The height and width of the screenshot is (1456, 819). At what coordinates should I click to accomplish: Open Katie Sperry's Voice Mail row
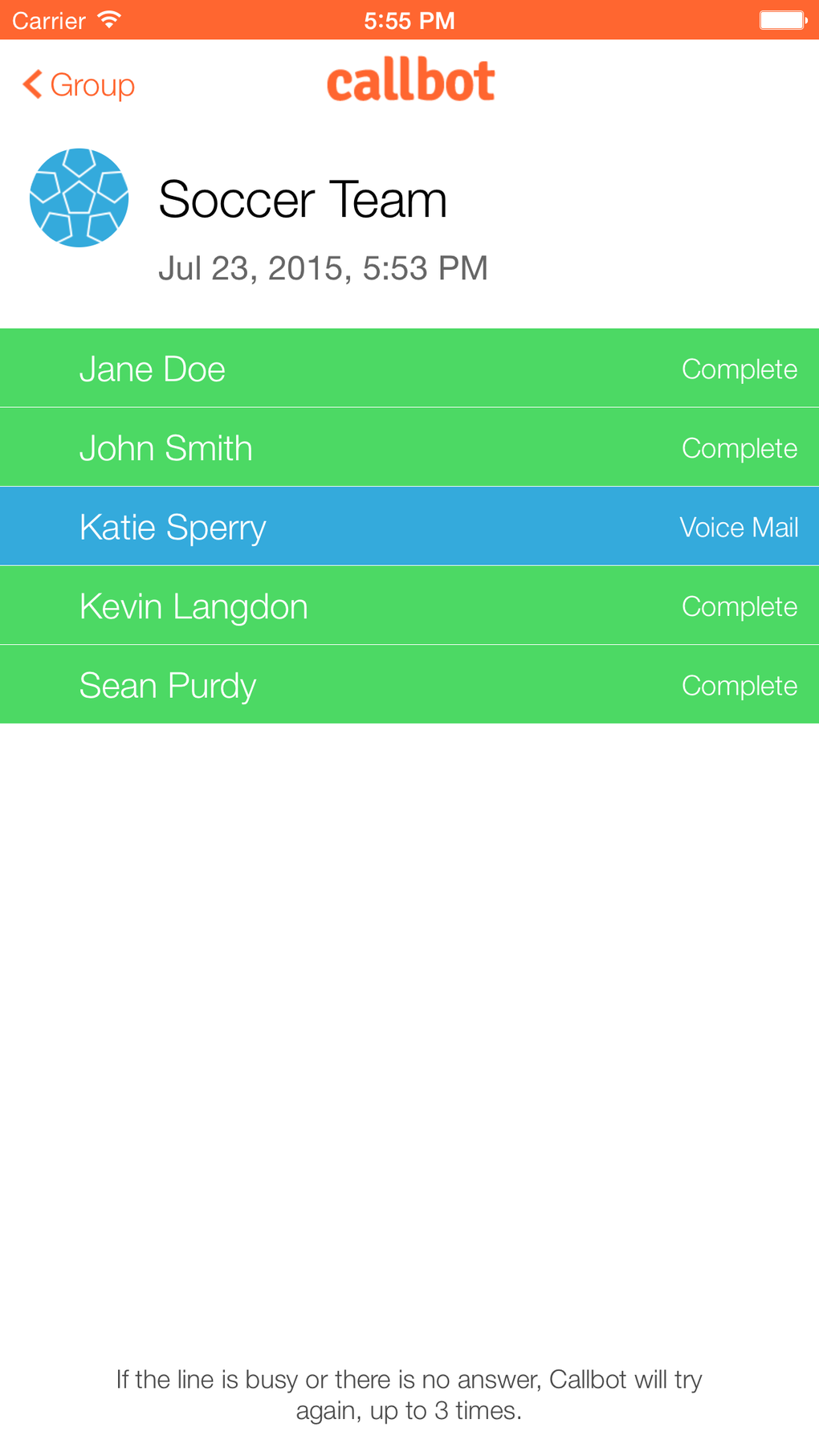pos(409,527)
